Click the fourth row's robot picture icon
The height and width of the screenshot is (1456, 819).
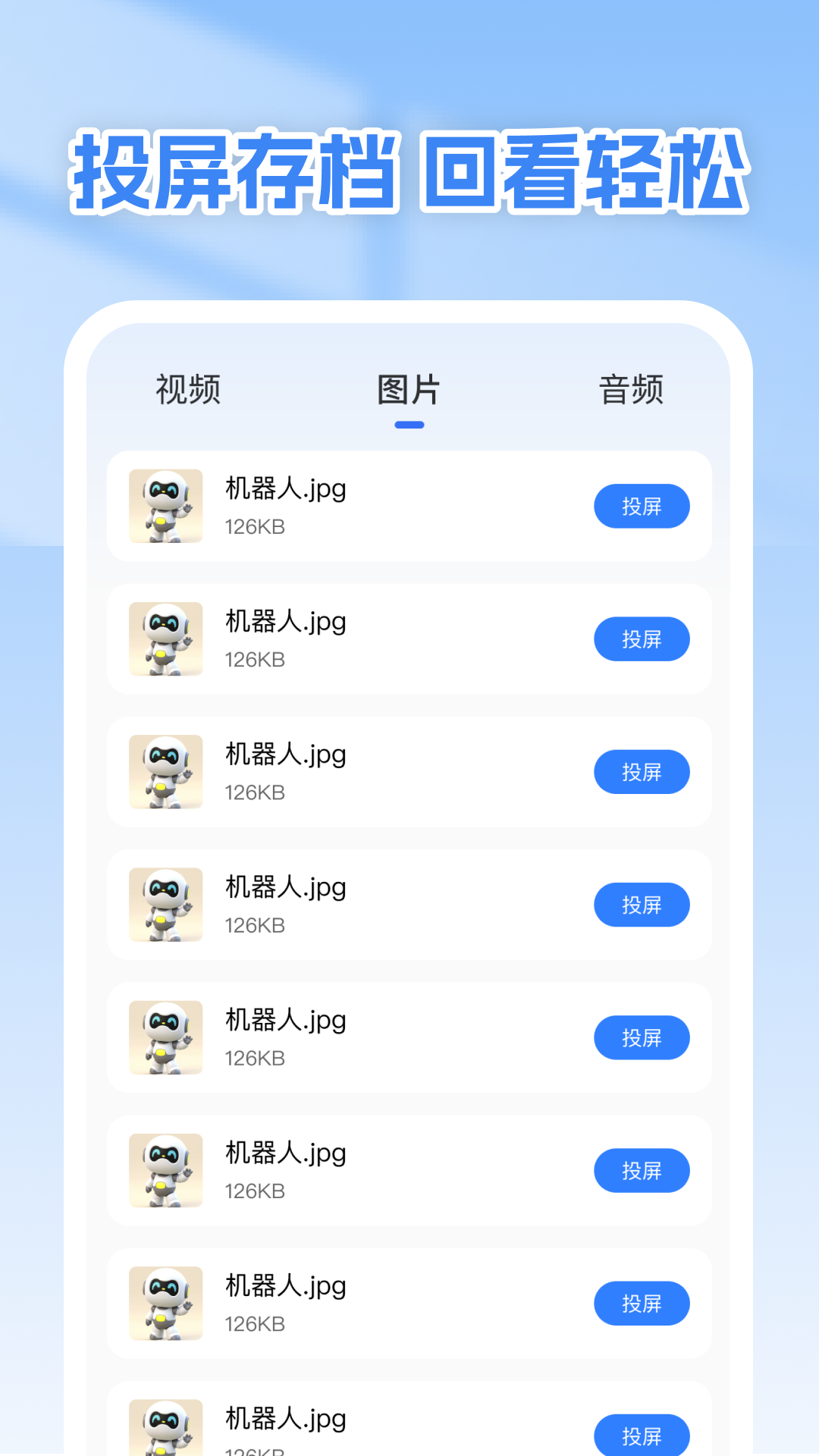pos(166,905)
